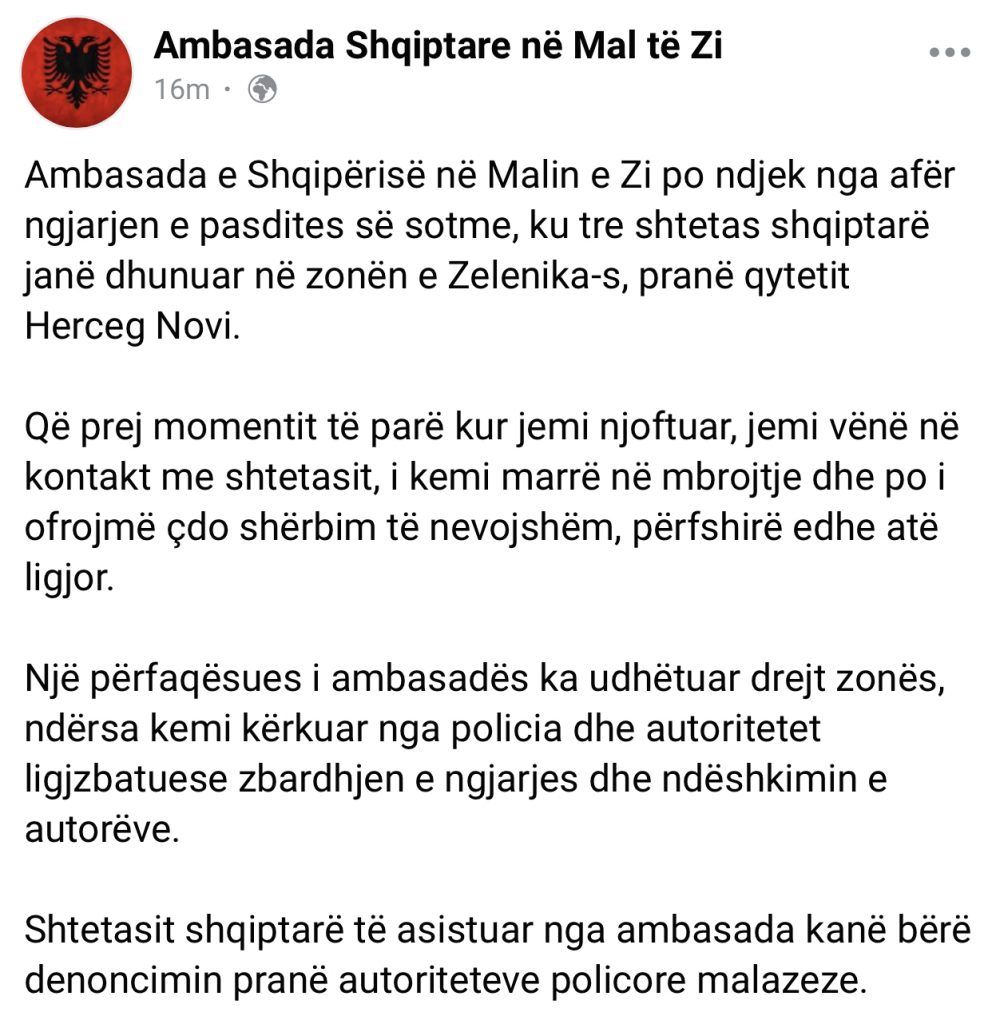
Task: Tap the embassy's eagle profile picture
Action: pos(77,70)
